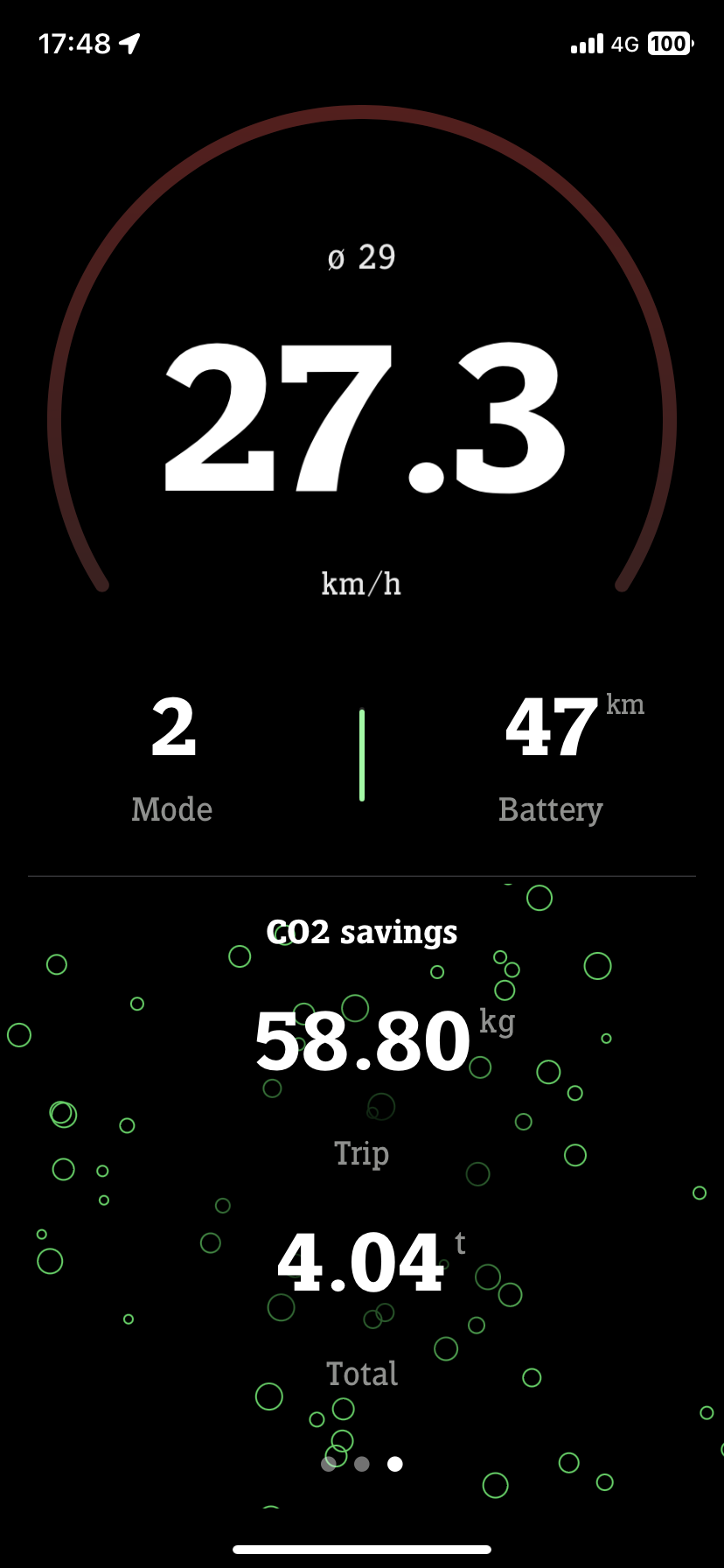Tap the page indicator dots below Total

pos(362,1463)
